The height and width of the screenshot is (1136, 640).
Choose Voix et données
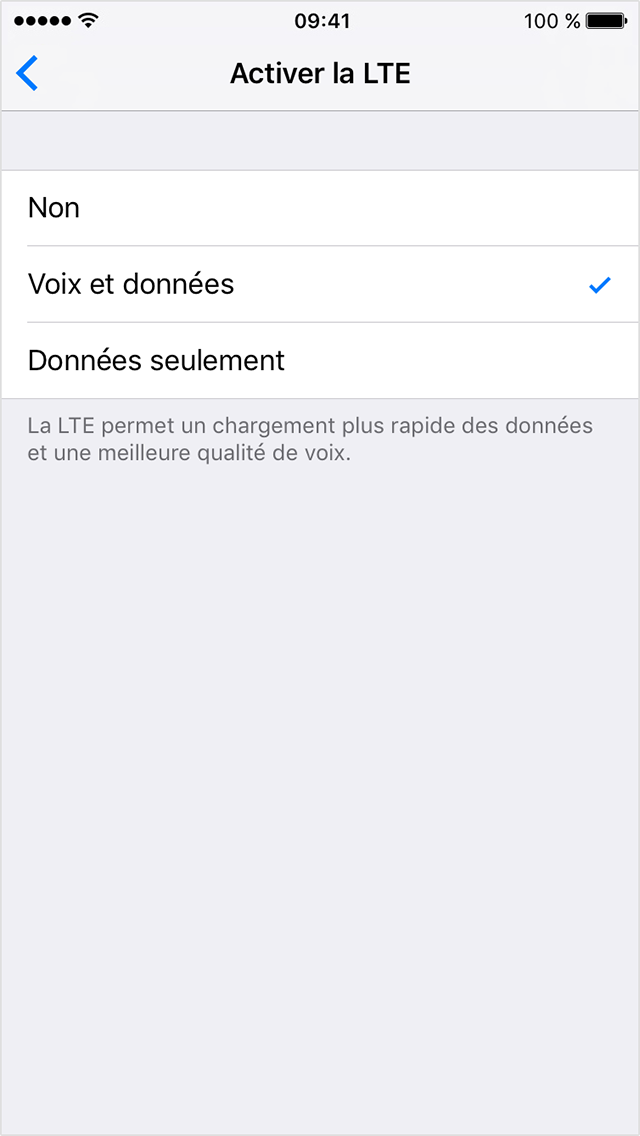(320, 284)
